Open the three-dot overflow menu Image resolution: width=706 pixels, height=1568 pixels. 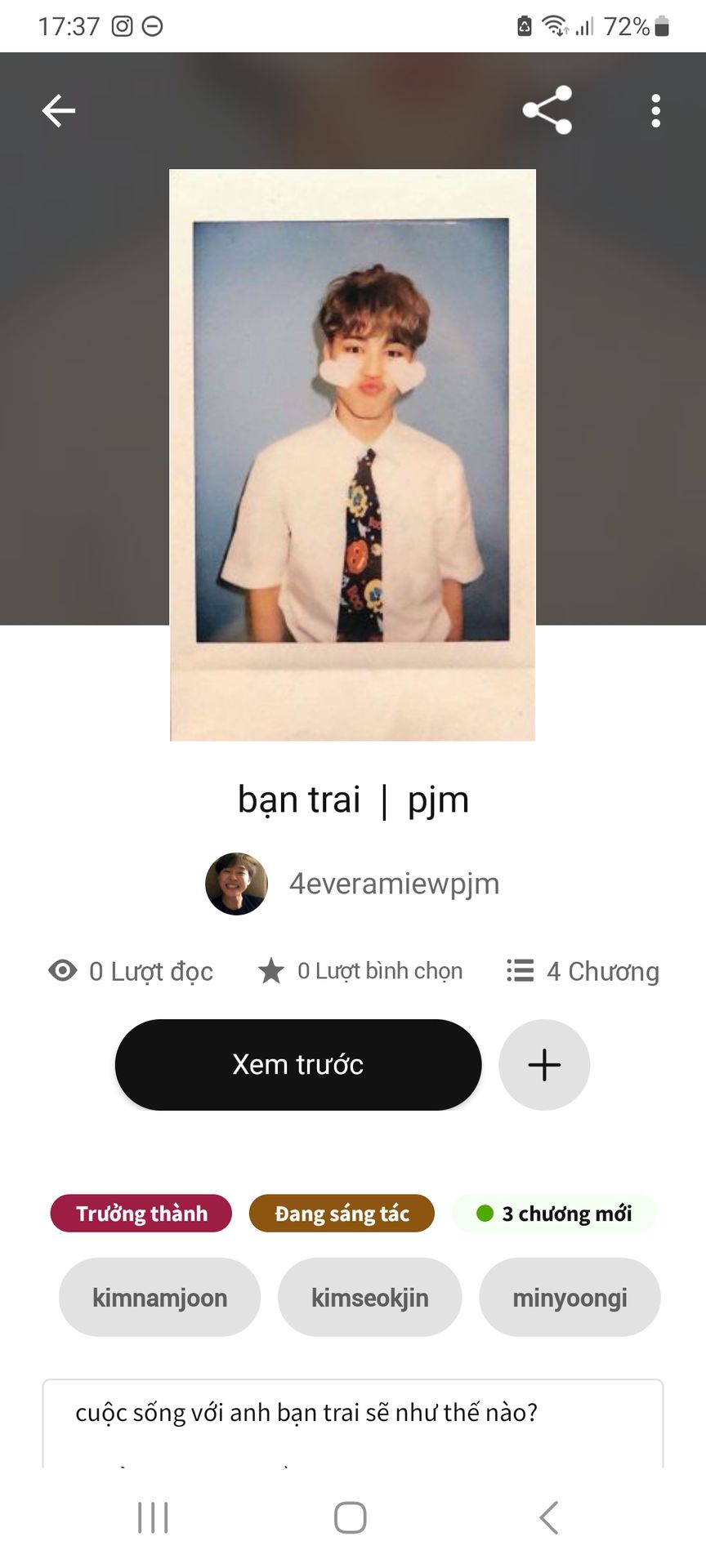655,111
